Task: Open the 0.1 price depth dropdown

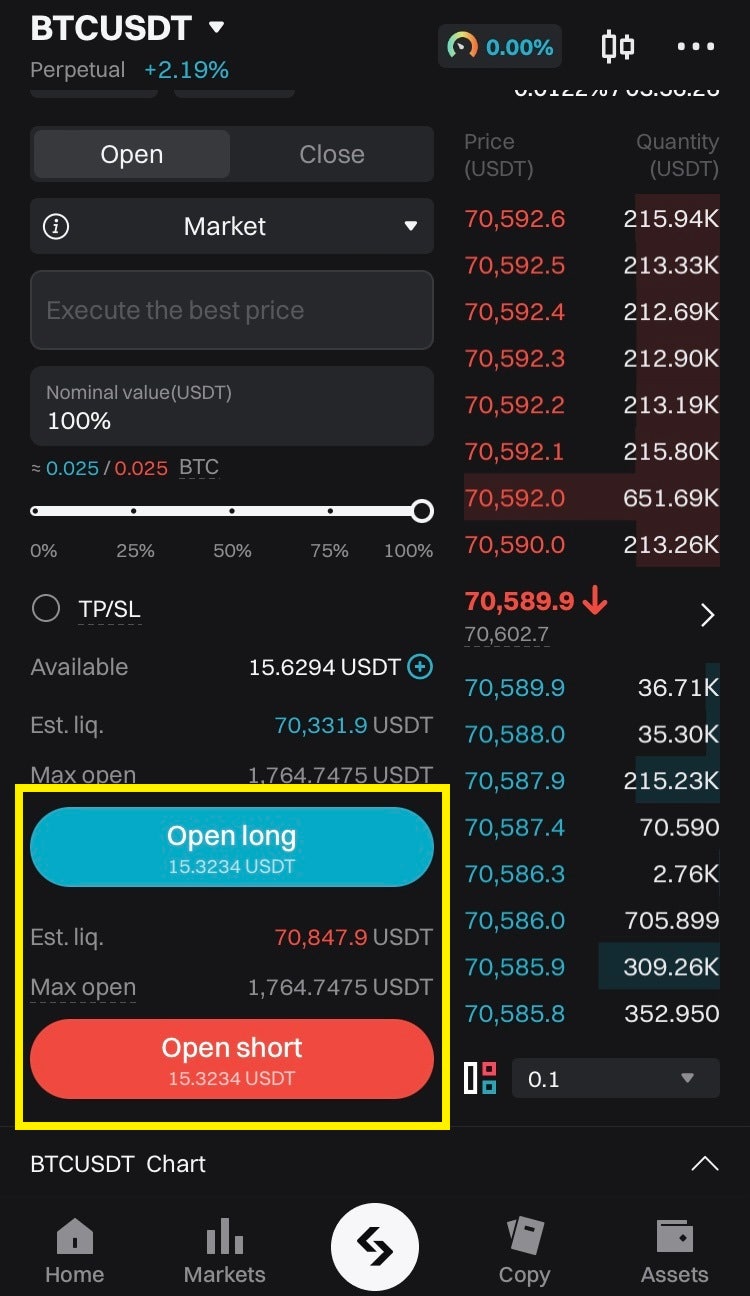Action: (x=615, y=1079)
